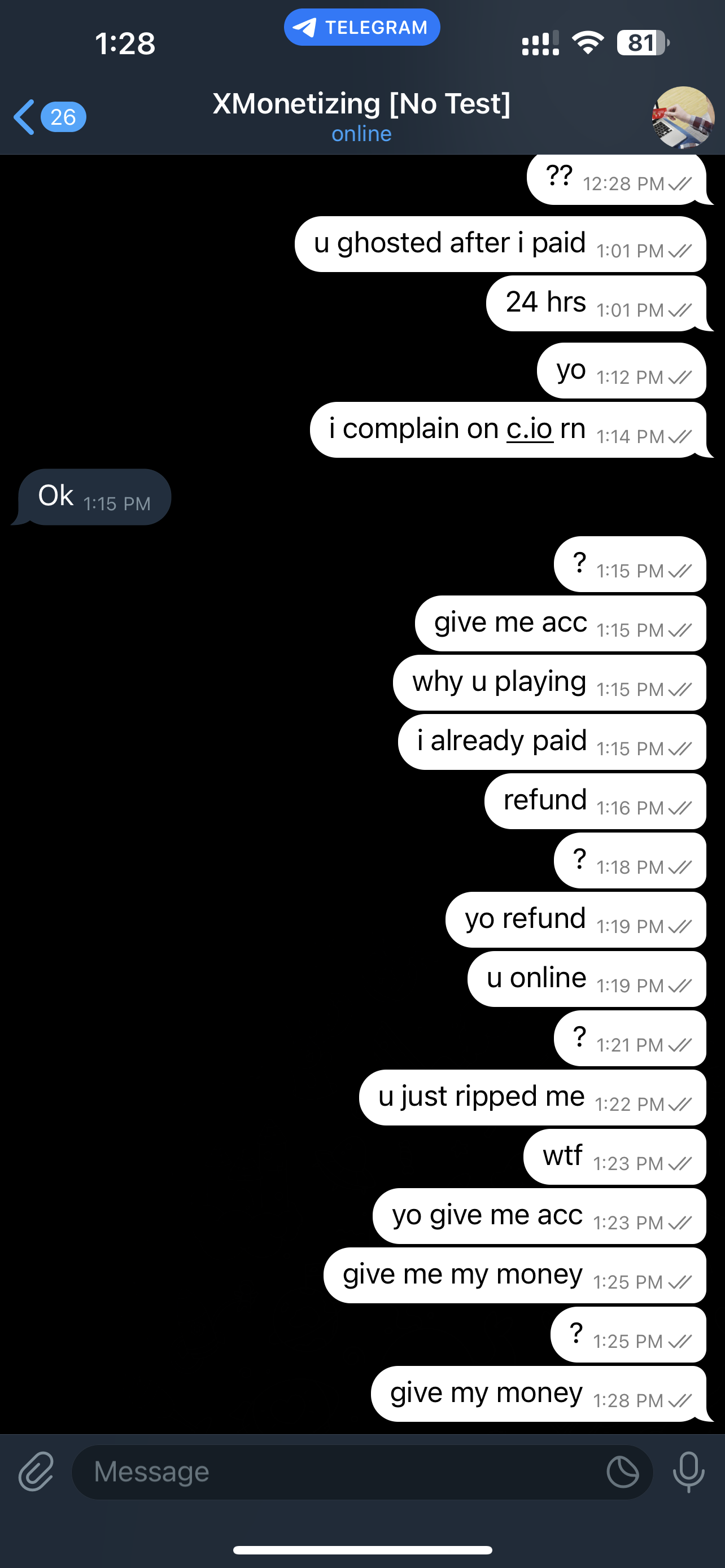Image resolution: width=725 pixels, height=1568 pixels.
Task: Open the XMonetizing [No Test] chat info header
Action: click(x=361, y=116)
